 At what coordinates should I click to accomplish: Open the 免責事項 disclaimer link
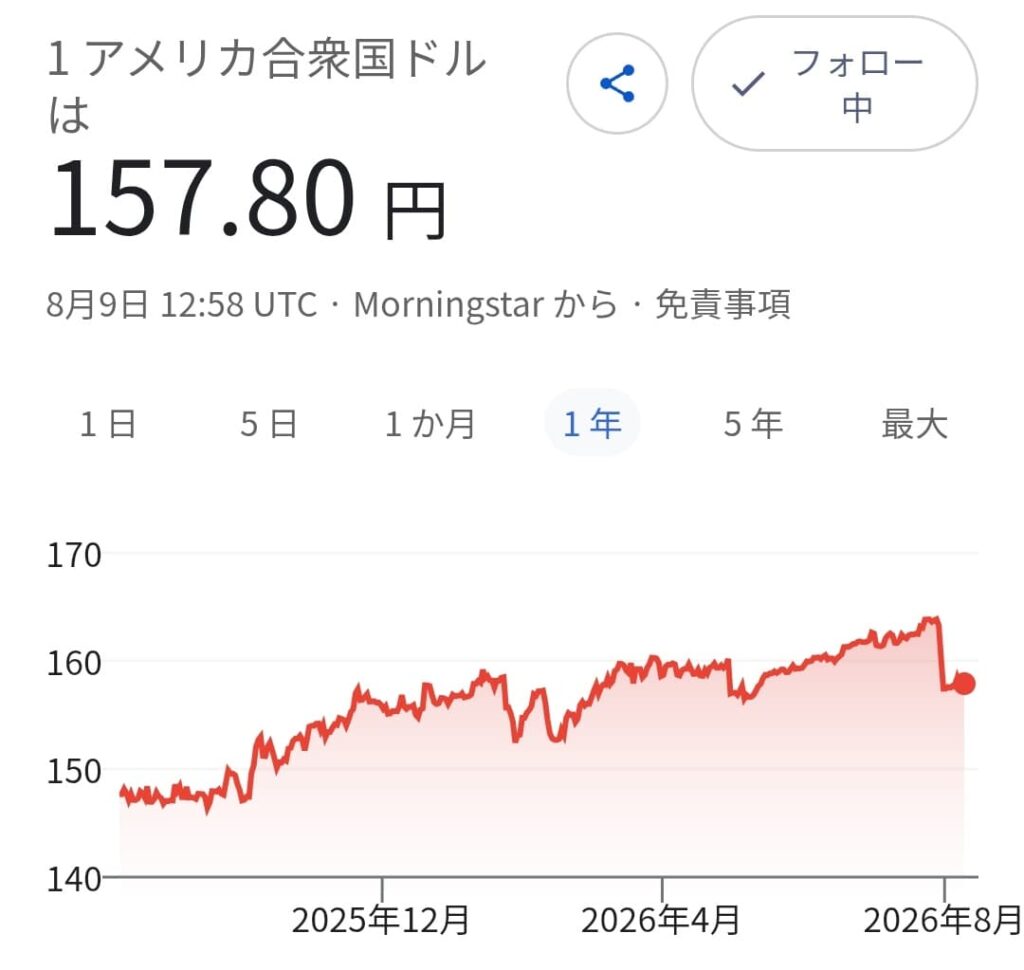723,304
